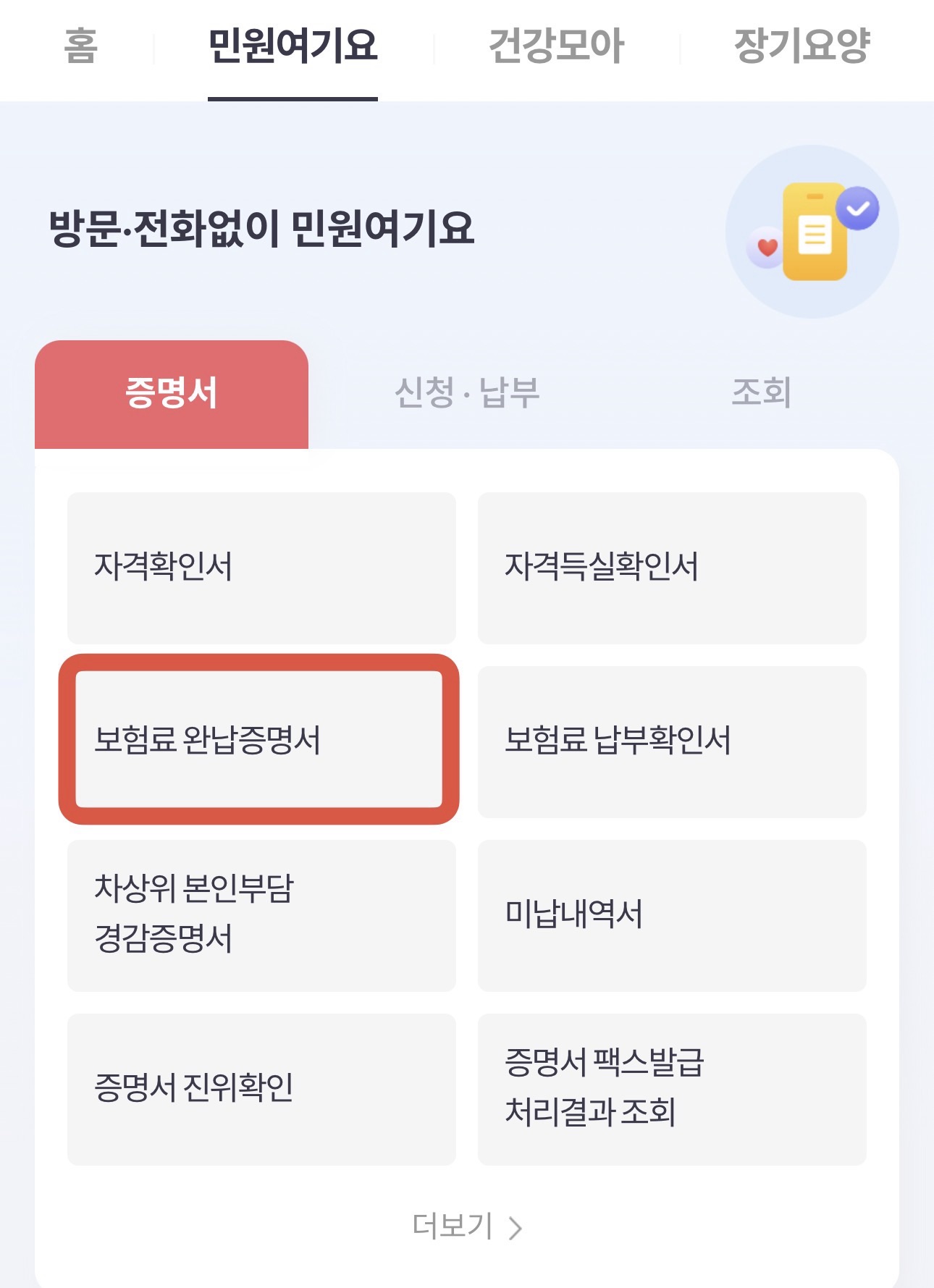Expand more certificates with 더보기

467,1226
